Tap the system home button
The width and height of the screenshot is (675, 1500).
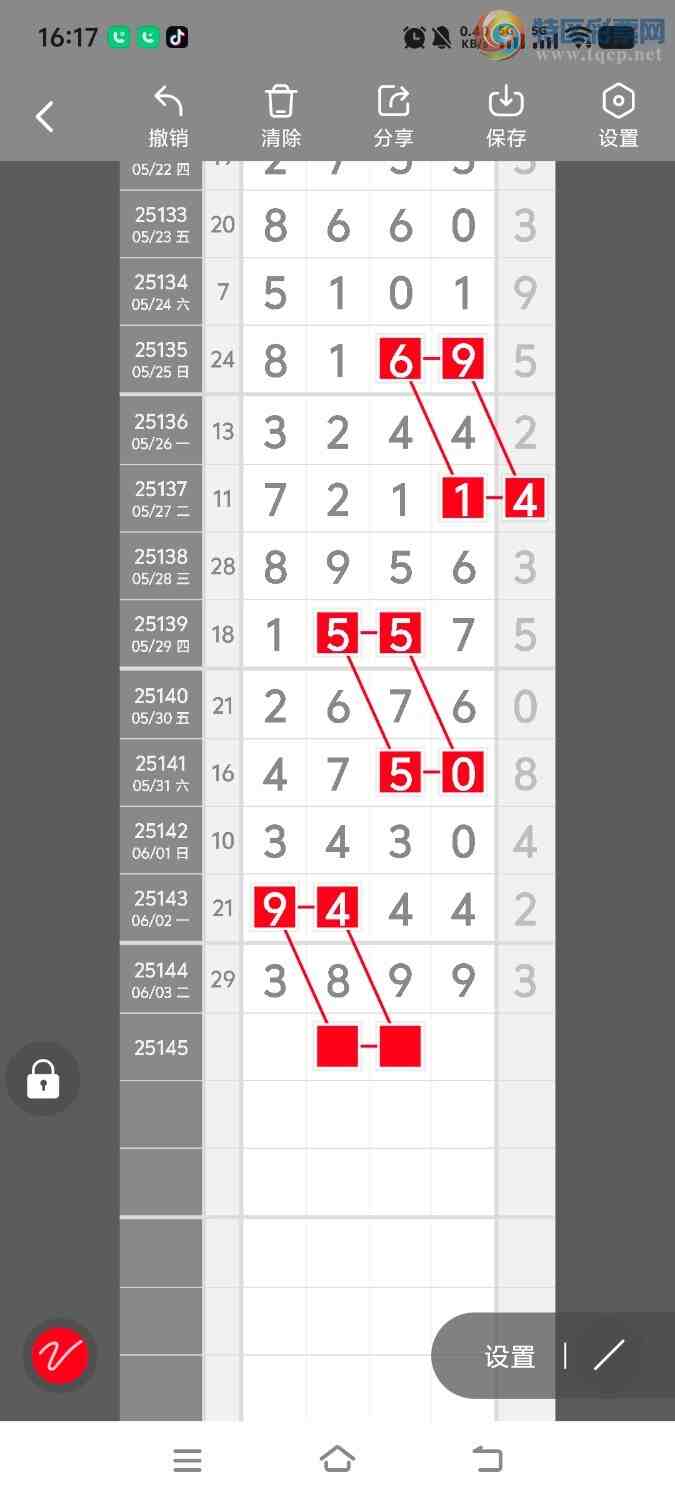pyautogui.click(x=337, y=1460)
